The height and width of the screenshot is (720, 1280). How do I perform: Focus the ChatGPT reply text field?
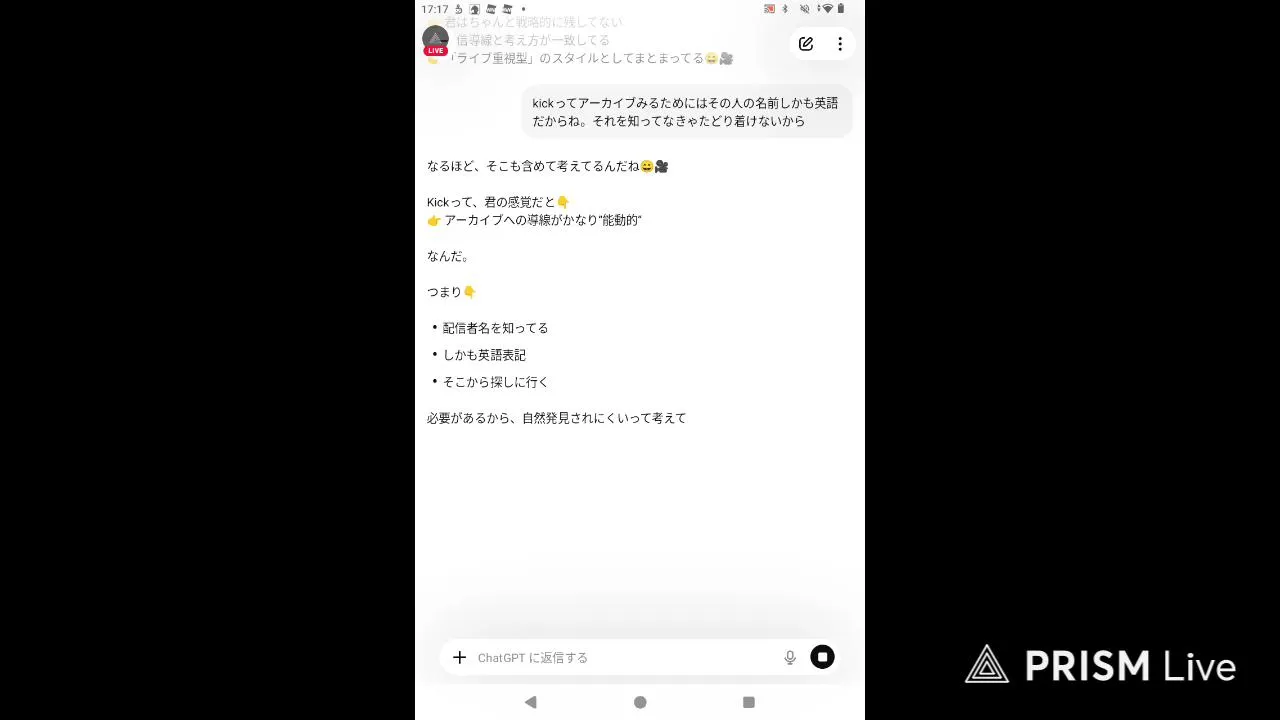tap(627, 658)
